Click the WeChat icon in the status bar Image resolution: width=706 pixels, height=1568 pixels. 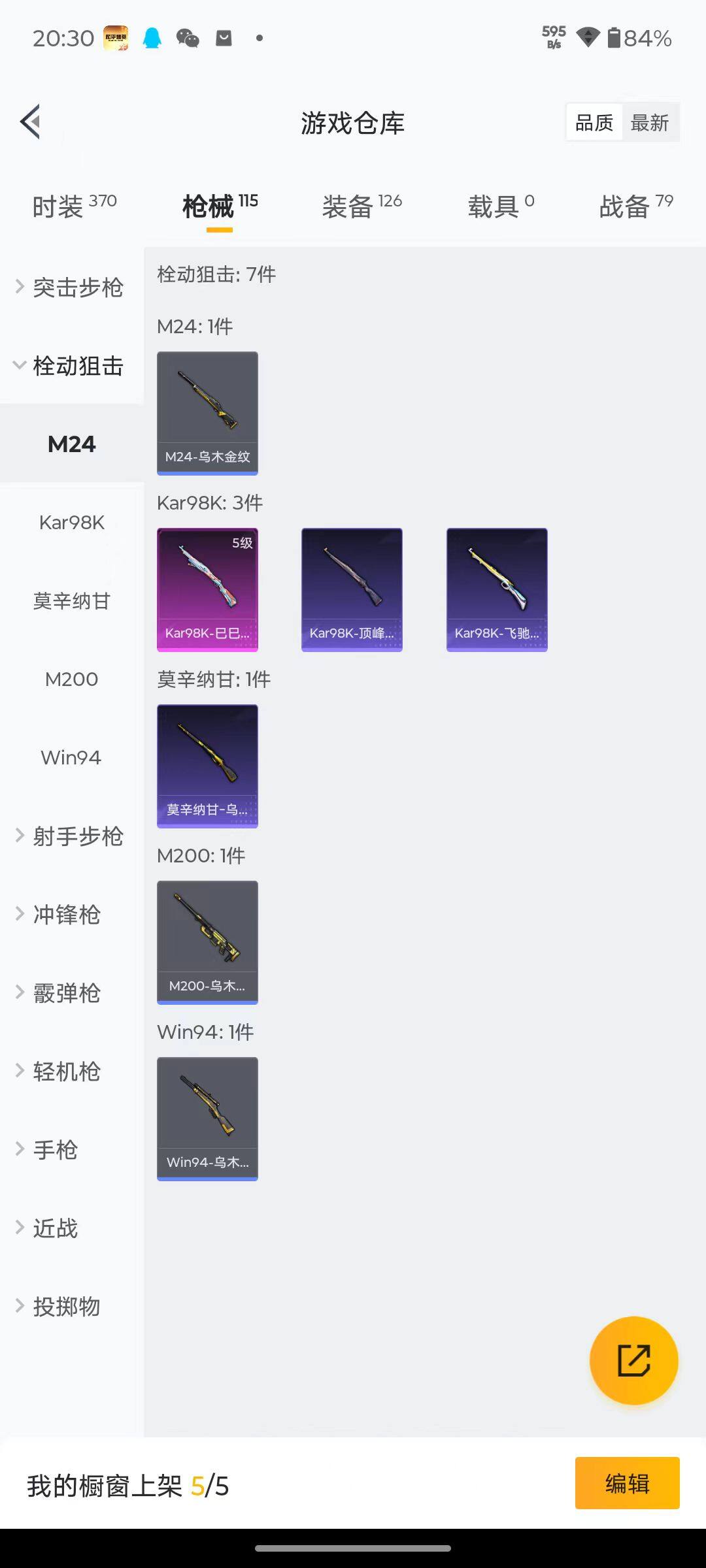[x=189, y=38]
